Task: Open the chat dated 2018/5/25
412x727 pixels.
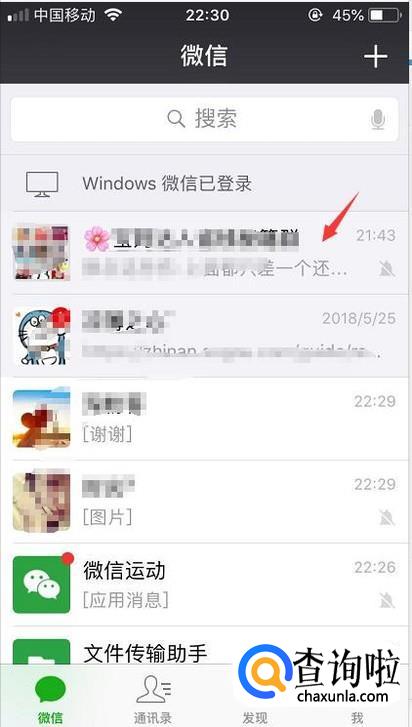Action: 204,336
